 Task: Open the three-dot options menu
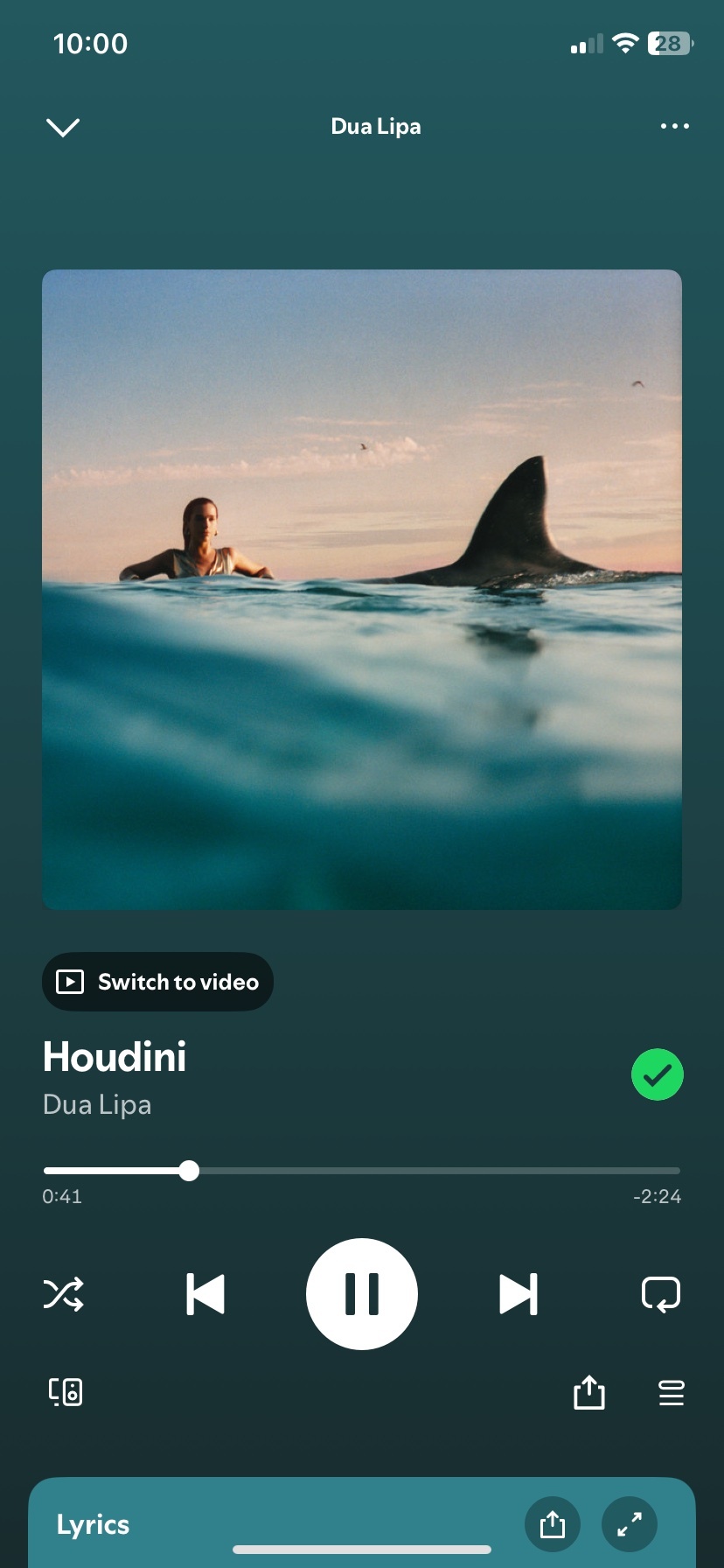tap(674, 127)
